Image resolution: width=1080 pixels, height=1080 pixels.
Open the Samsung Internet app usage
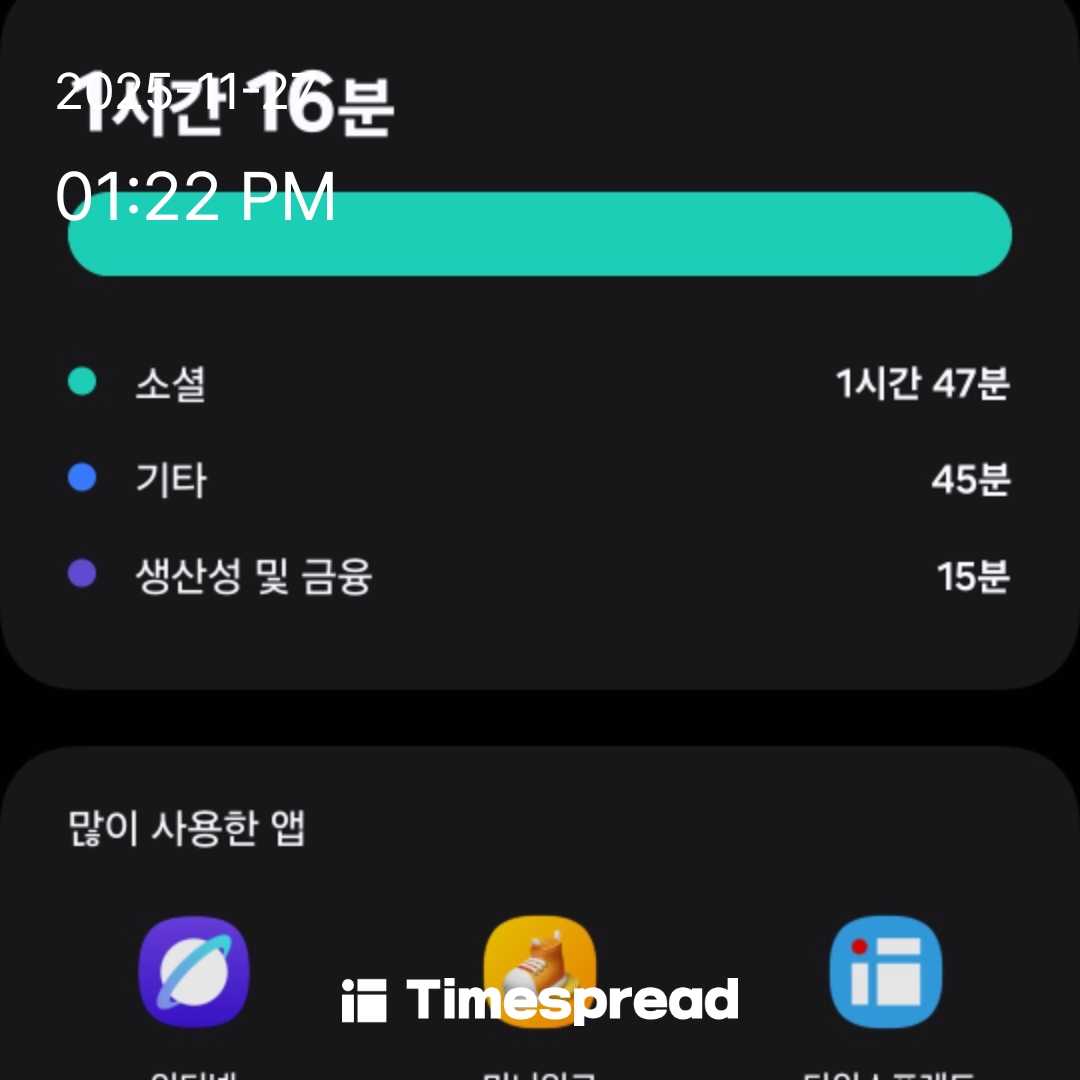[193, 972]
